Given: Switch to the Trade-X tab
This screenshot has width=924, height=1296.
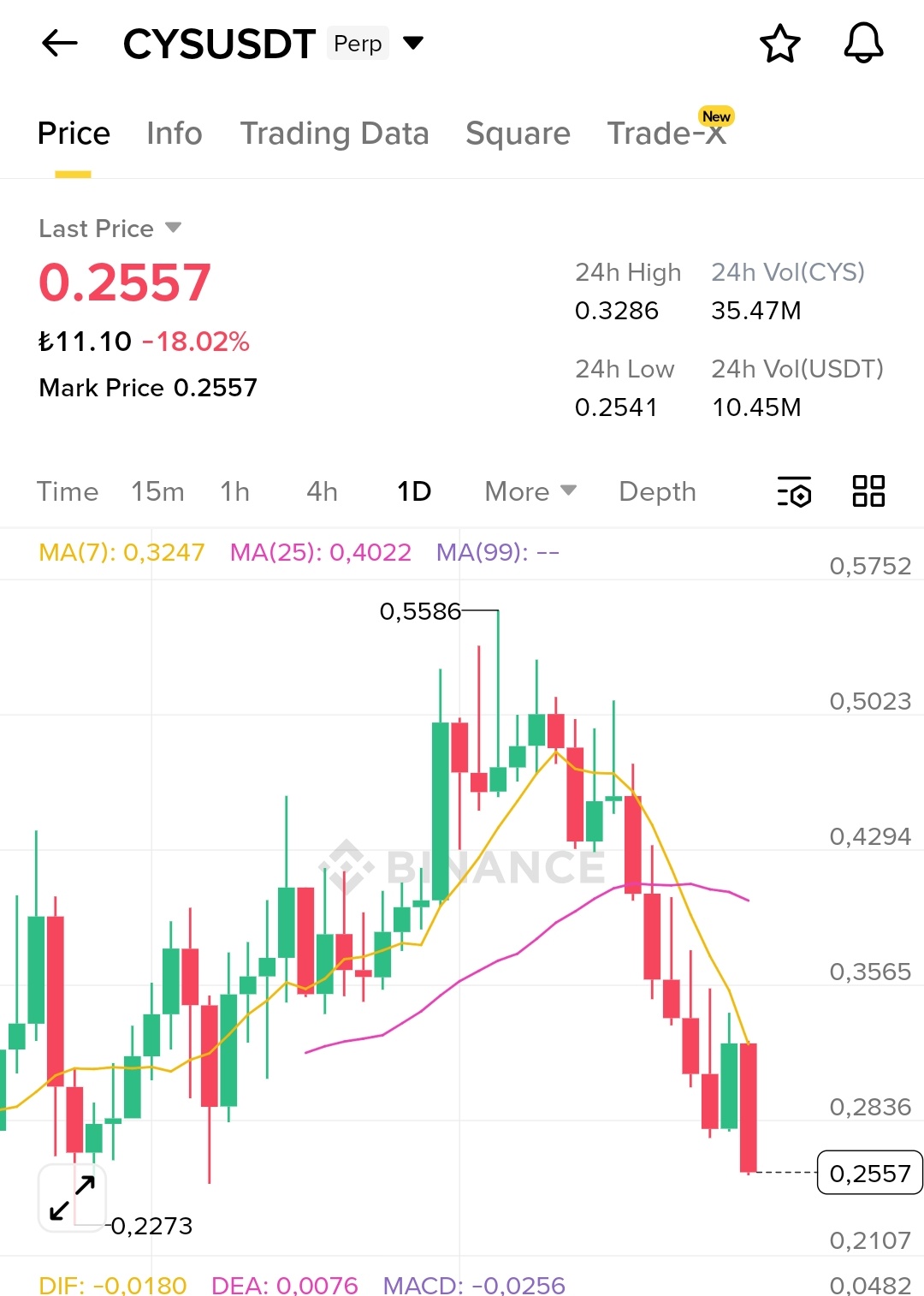Looking at the screenshot, I should [666, 134].
